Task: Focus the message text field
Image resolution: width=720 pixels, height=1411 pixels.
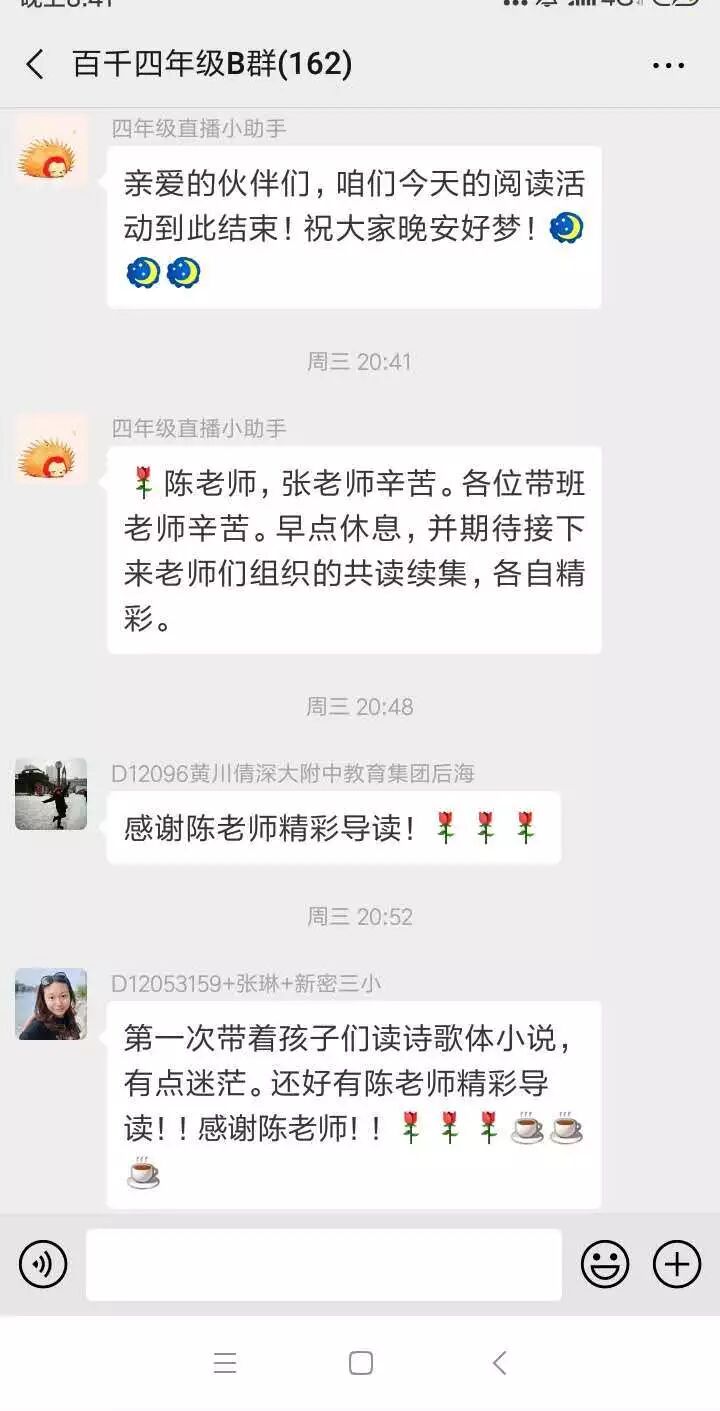Action: [323, 1265]
